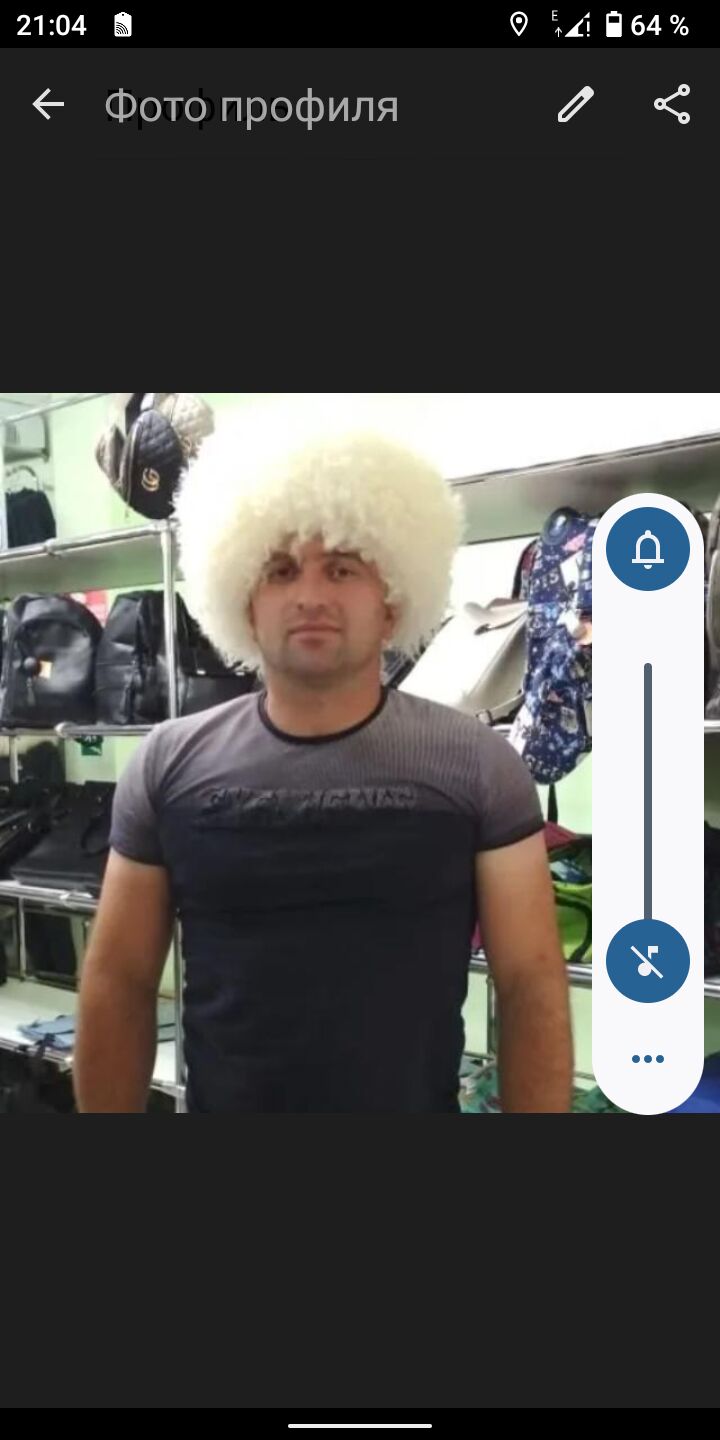This screenshot has height=1440, width=720.
Task: Go back from the profile photo screen
Action: [48, 105]
